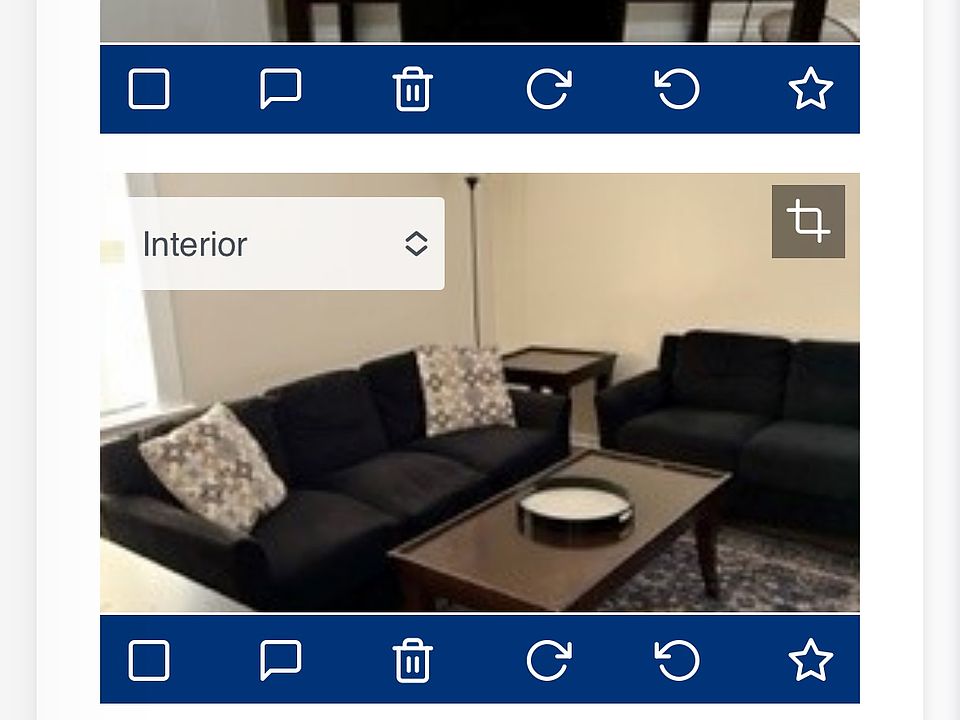The width and height of the screenshot is (960, 720).
Task: Add a comment to the living room photo
Action: tap(280, 660)
